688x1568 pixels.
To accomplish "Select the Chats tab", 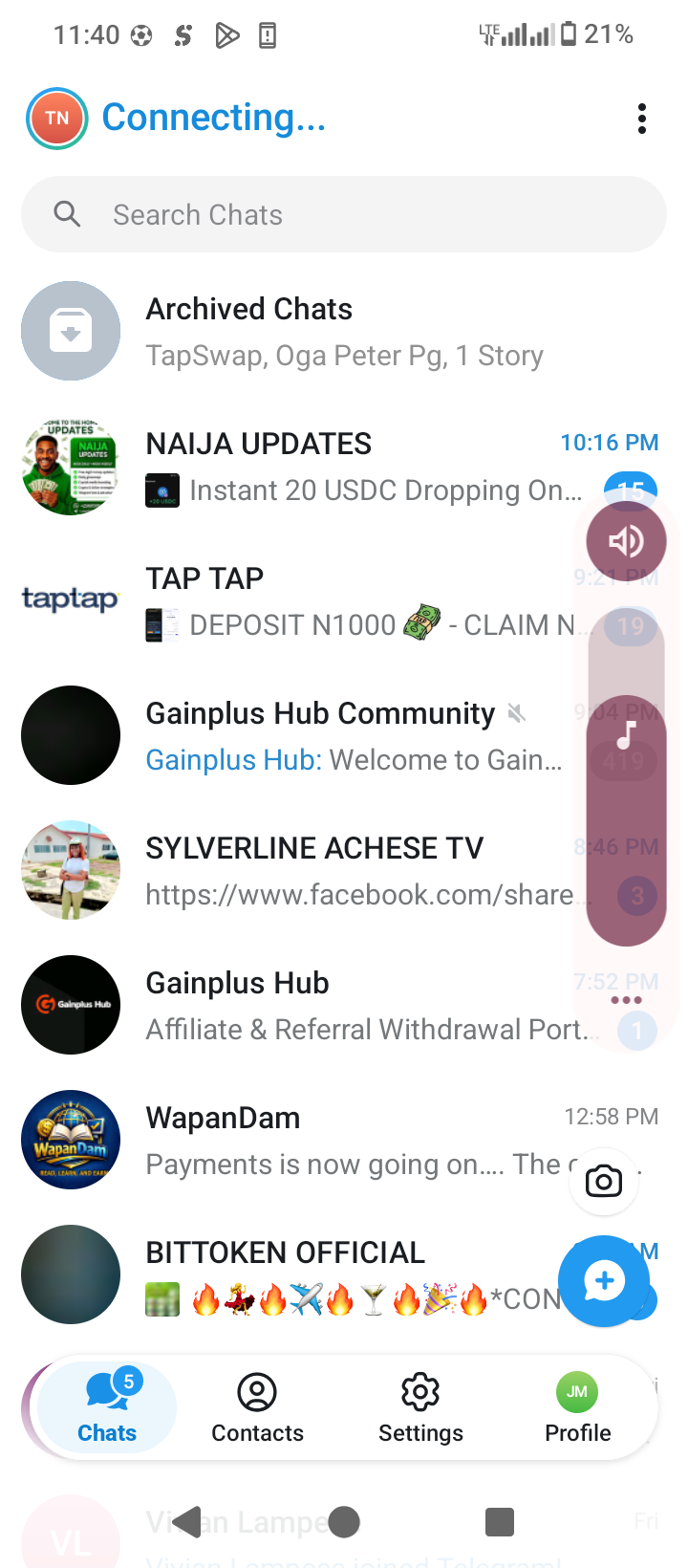I will point(107,1407).
